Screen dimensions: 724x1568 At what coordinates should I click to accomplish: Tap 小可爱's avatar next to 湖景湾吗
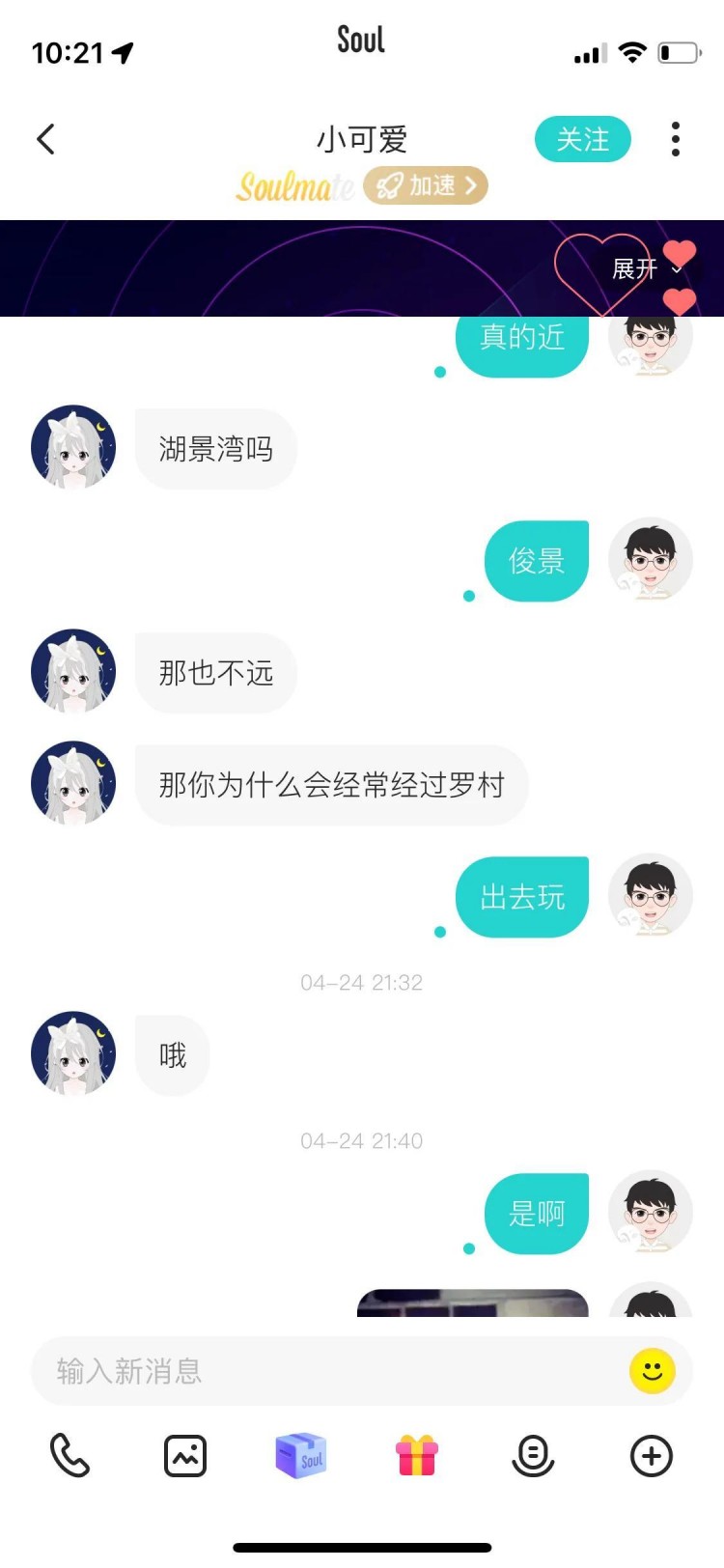point(72,447)
